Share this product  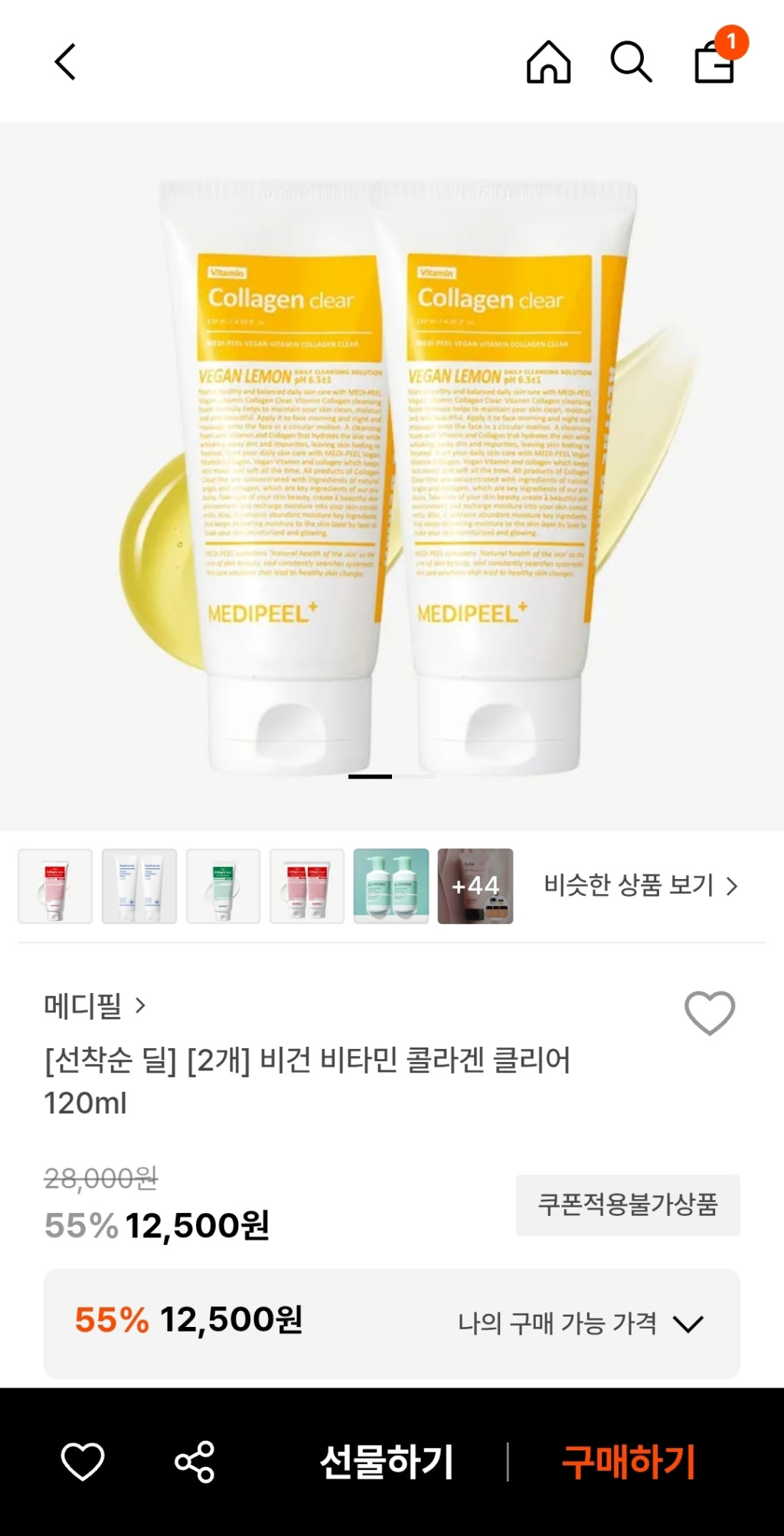(194, 1461)
